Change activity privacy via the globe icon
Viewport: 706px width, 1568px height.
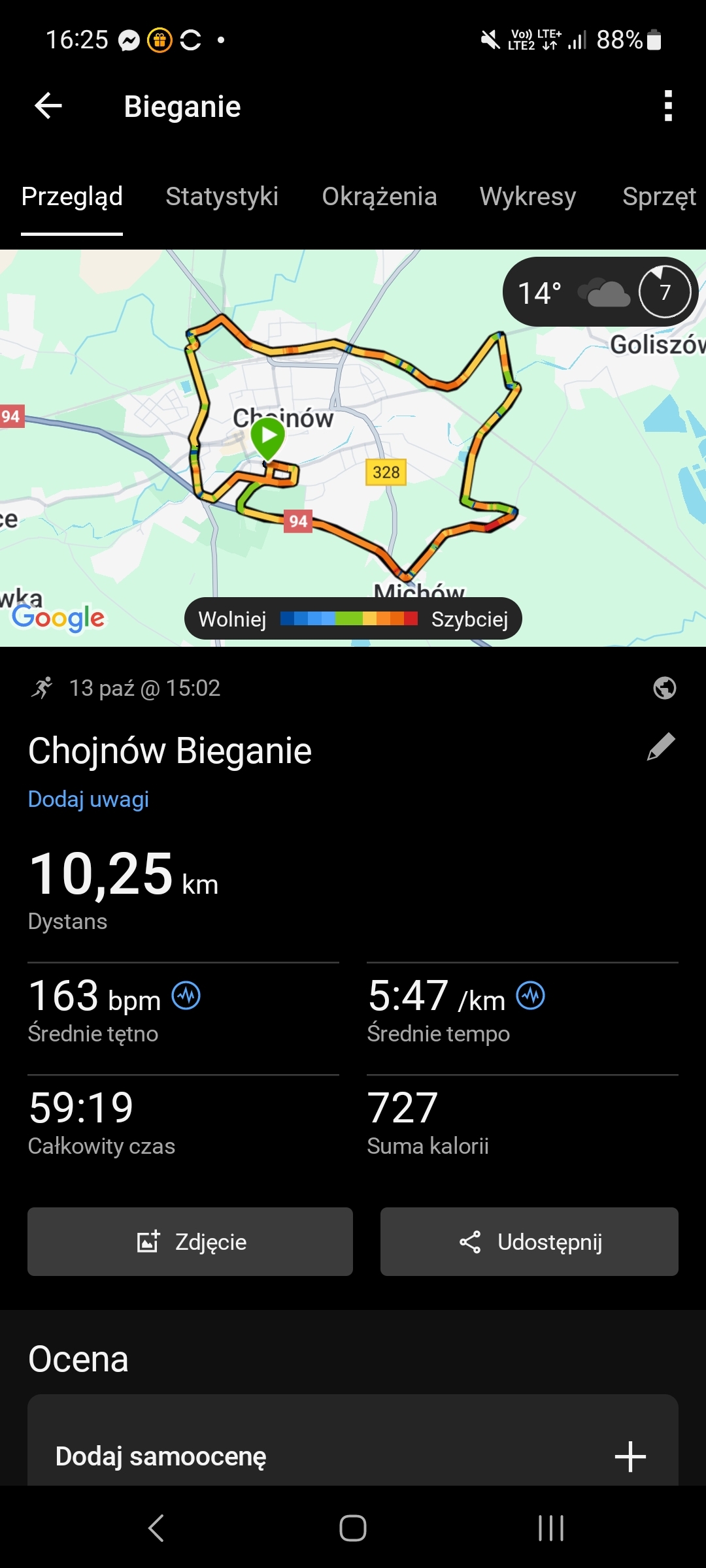point(664,688)
